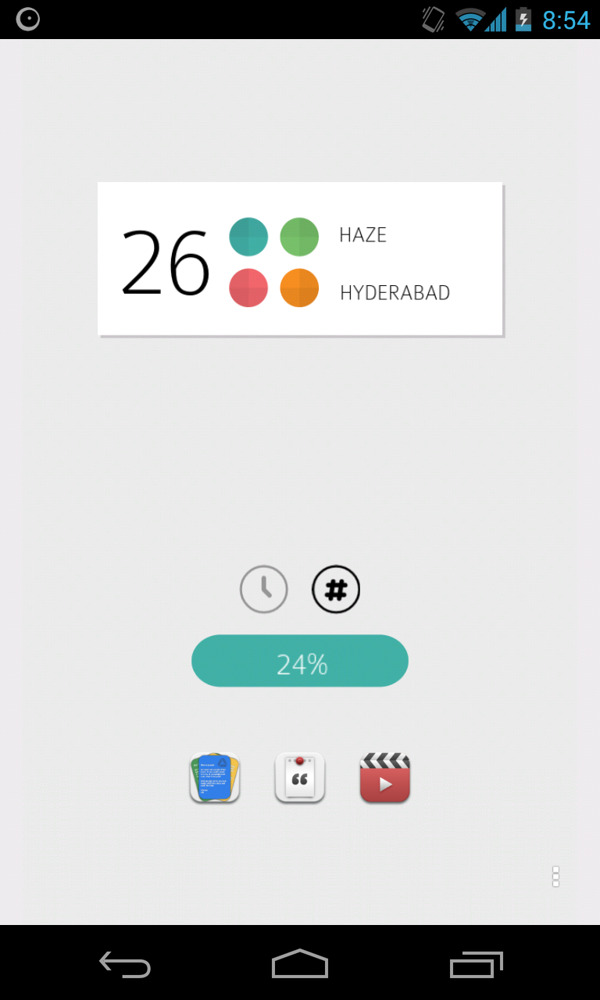Screen dimensions: 600x1000
Task: Launch the red video player app icon
Action: pyautogui.click(x=385, y=778)
